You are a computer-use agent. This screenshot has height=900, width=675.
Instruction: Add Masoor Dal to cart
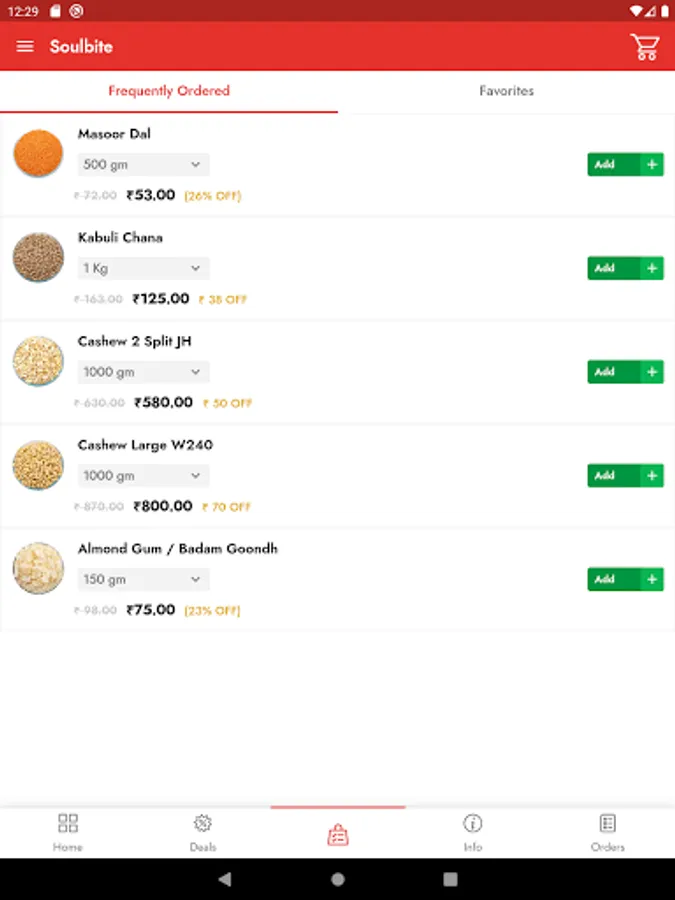click(x=625, y=164)
